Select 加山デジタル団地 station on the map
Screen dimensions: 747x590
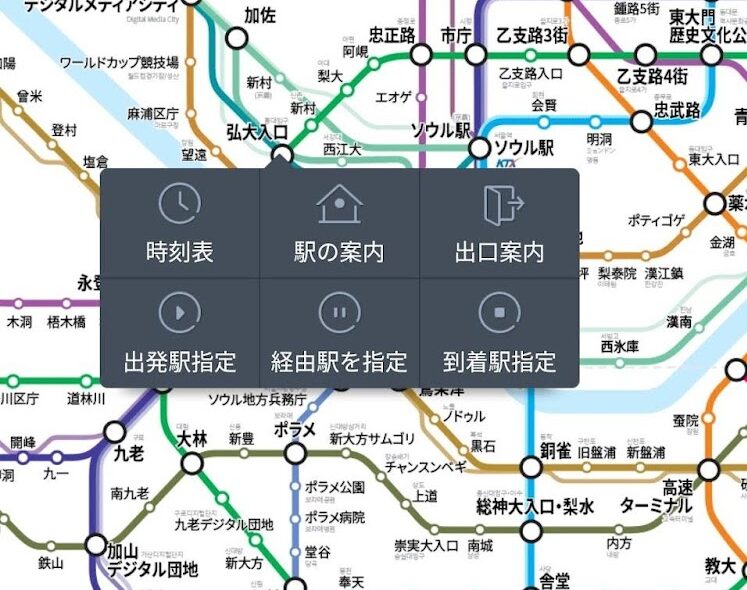coord(95,545)
